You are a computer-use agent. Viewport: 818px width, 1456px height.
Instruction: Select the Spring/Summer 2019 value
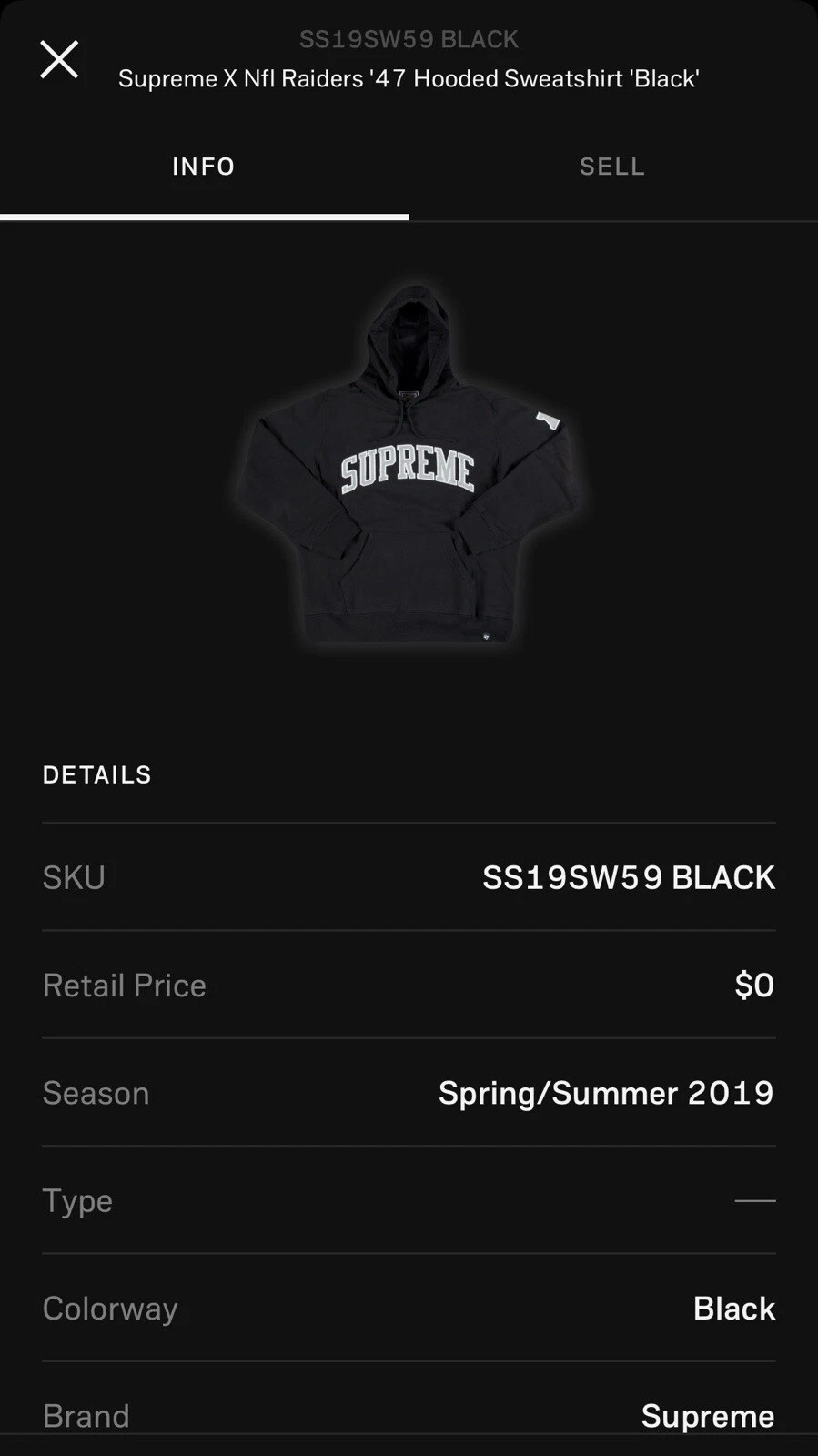pyautogui.click(x=605, y=1092)
